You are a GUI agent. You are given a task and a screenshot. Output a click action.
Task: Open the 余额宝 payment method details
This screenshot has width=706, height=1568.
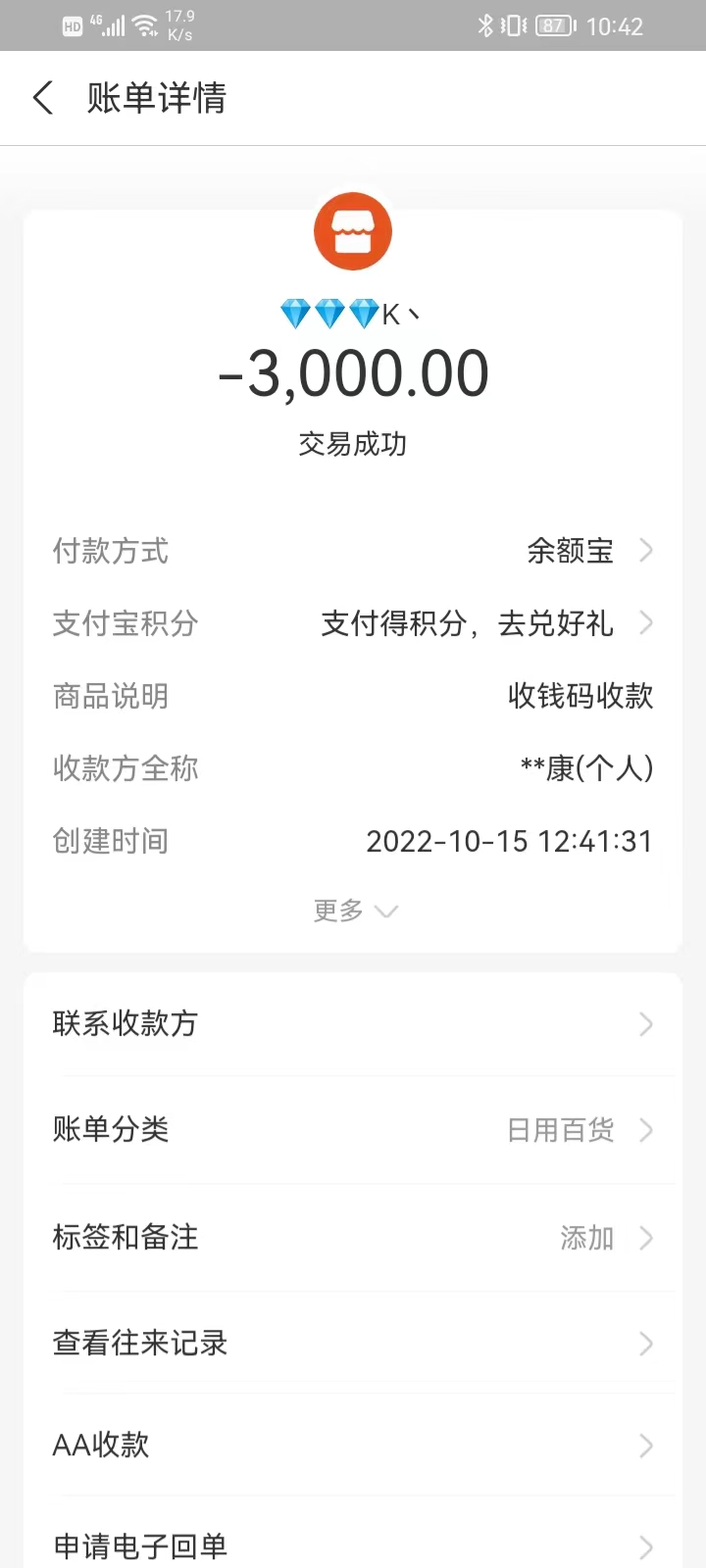coord(570,552)
